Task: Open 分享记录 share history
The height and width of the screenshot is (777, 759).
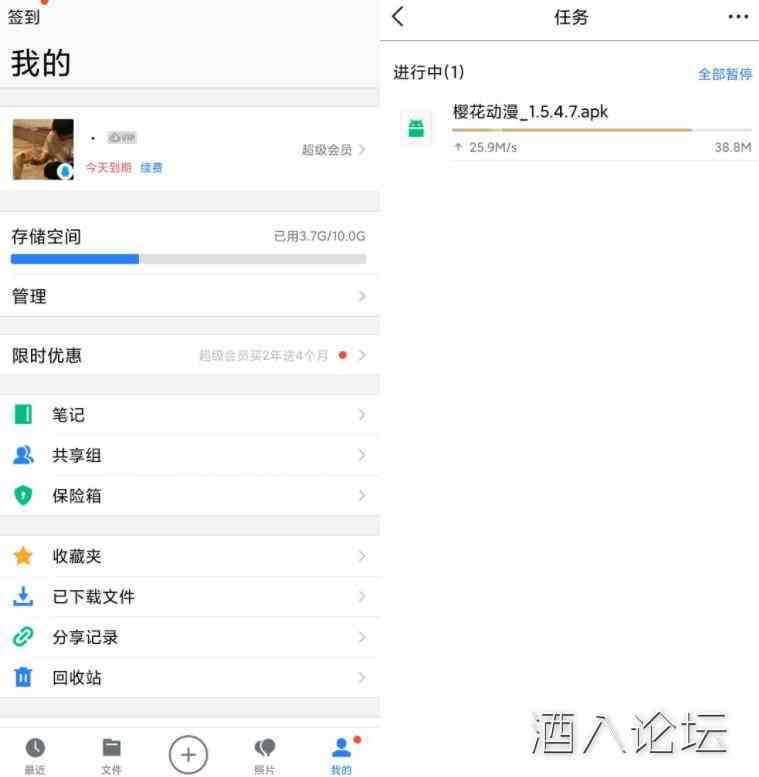Action: click(x=189, y=638)
